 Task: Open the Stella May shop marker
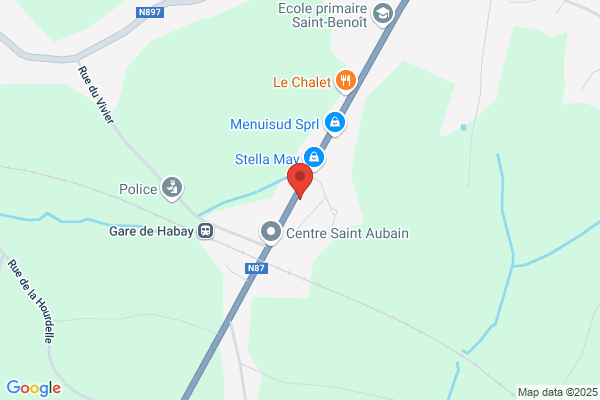[x=314, y=157]
